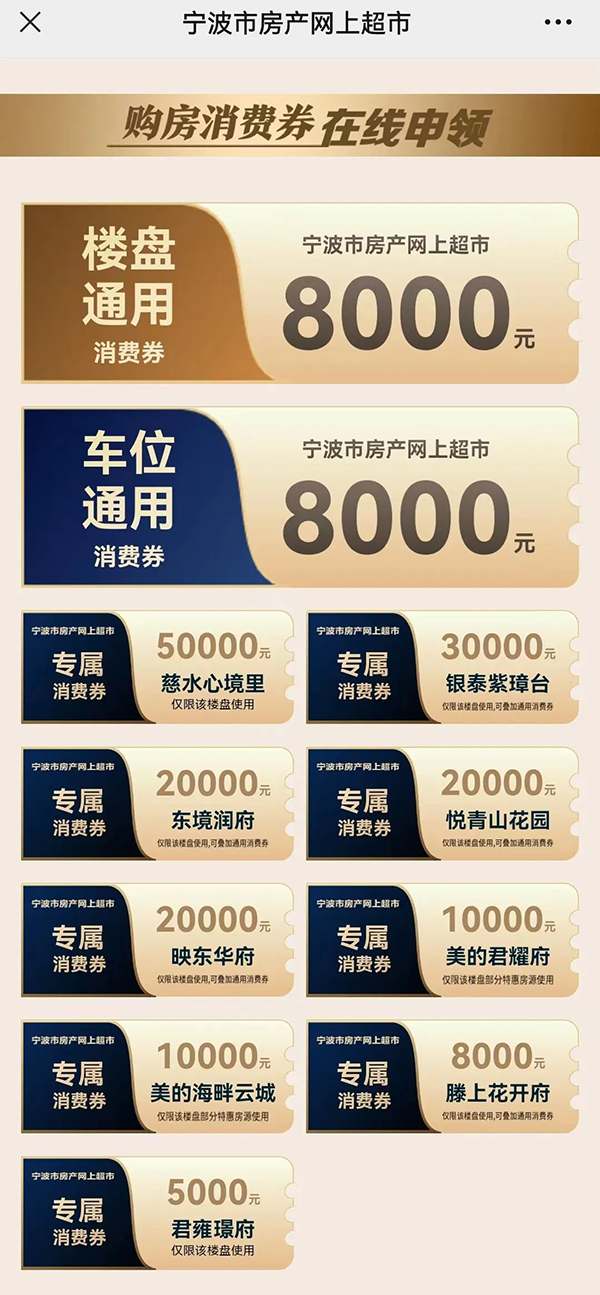Choose the 映东华府 20000元 coupon
The image size is (600, 1295).
coord(158,939)
